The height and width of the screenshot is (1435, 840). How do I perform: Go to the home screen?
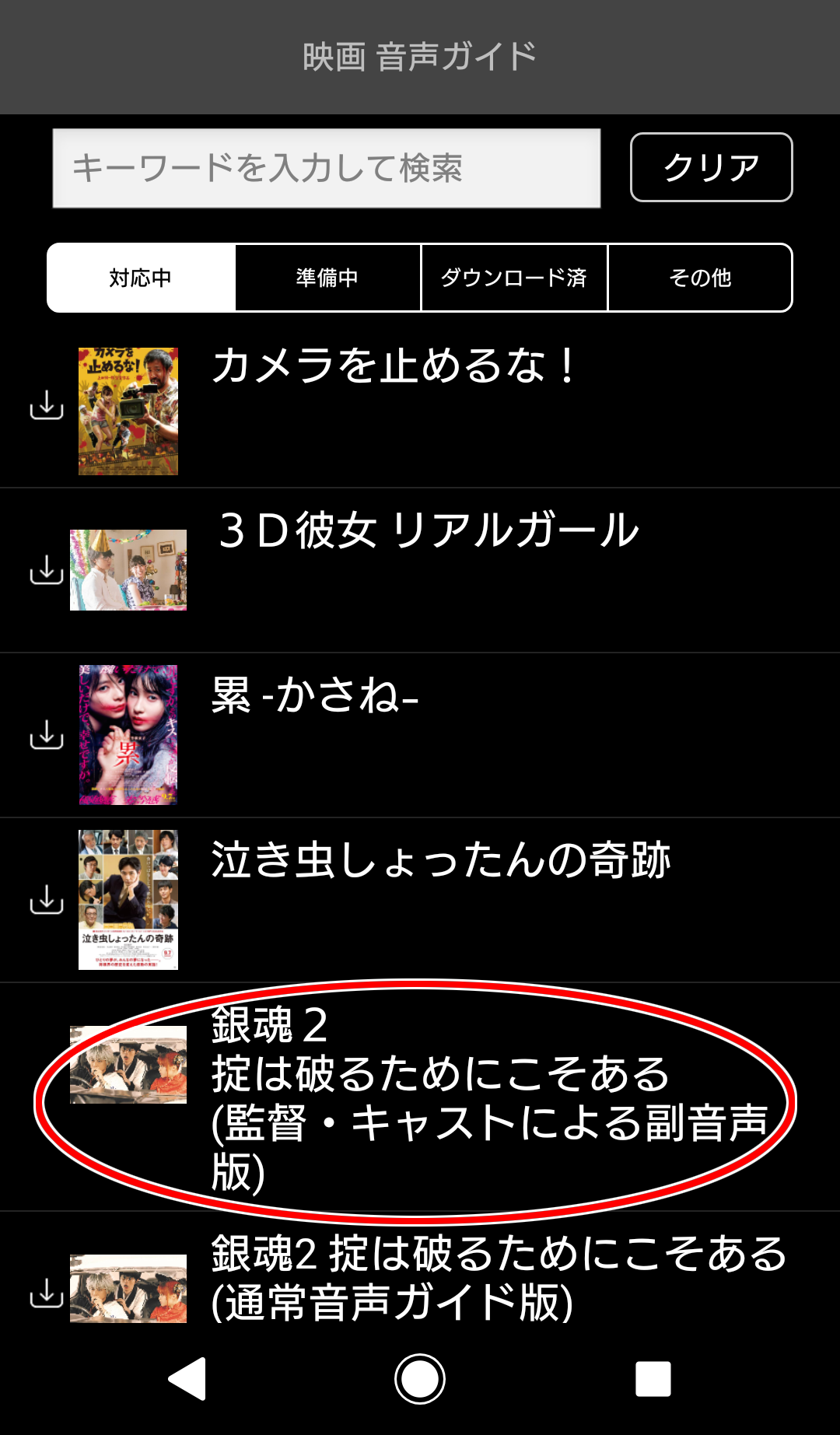point(420,1379)
